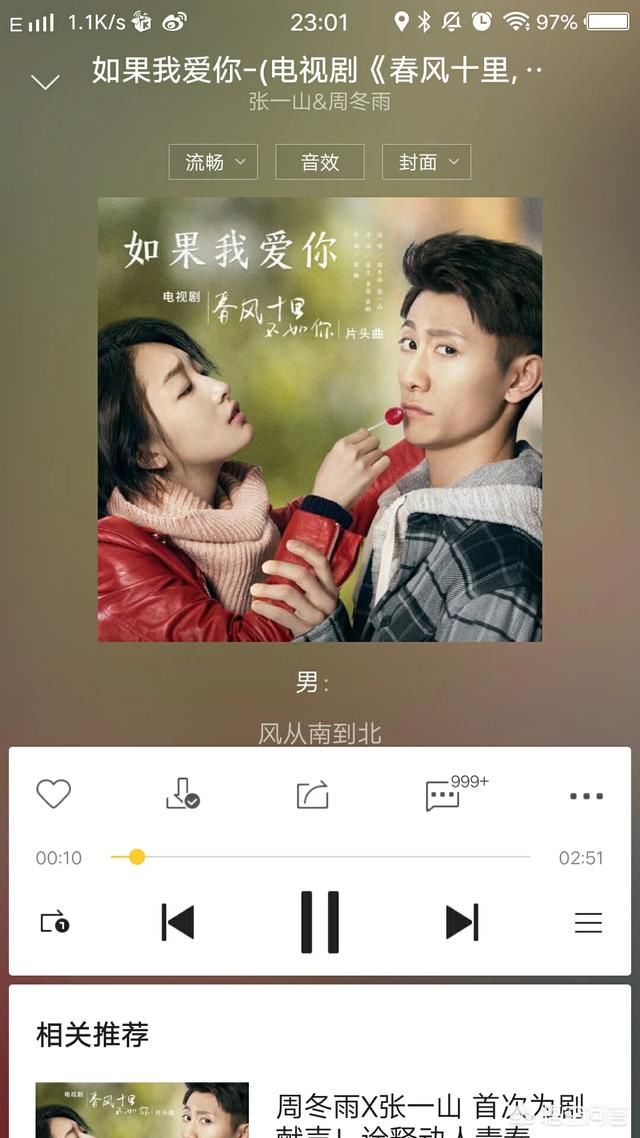Image resolution: width=640 pixels, height=1138 pixels.
Task: Open the 音效 sound effects button
Action: click(320, 162)
